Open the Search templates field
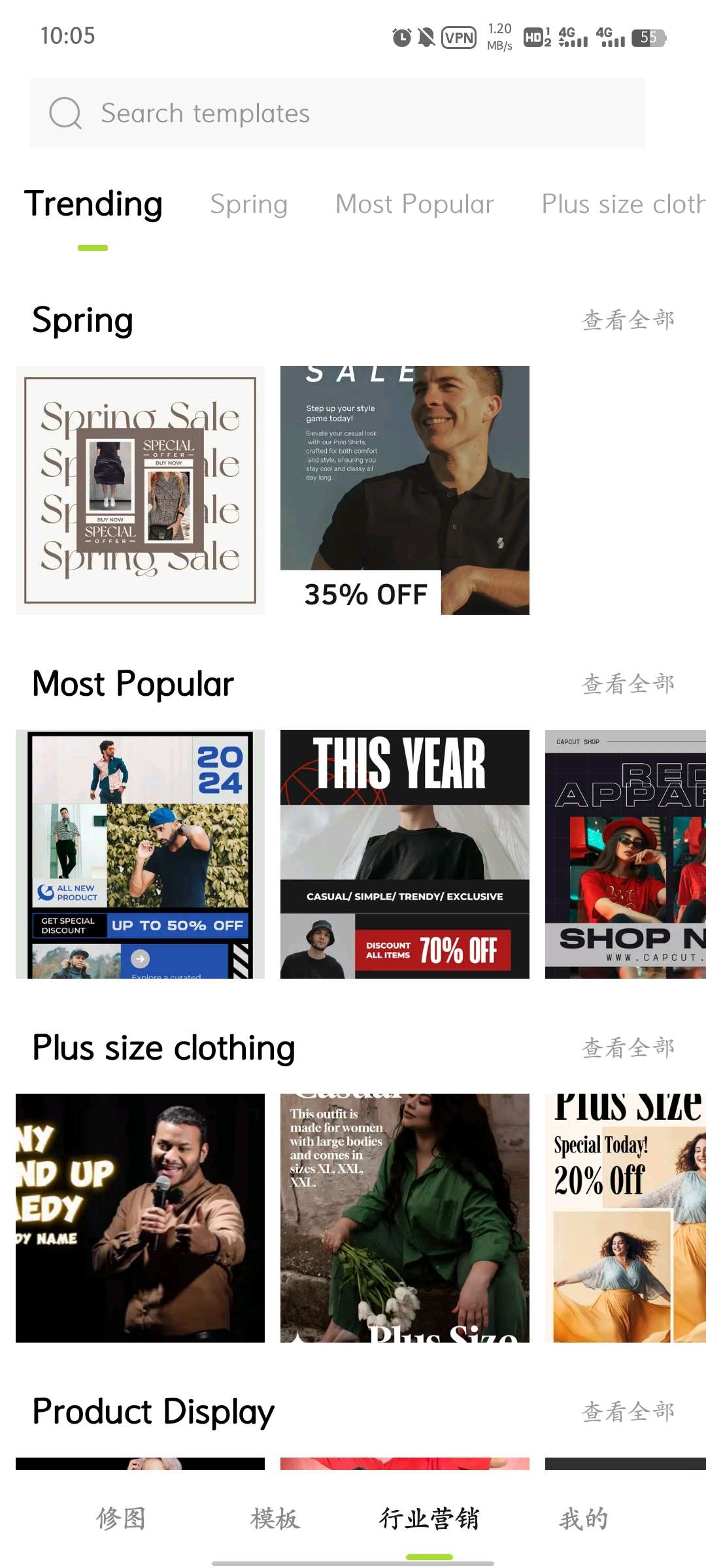 tap(337, 113)
